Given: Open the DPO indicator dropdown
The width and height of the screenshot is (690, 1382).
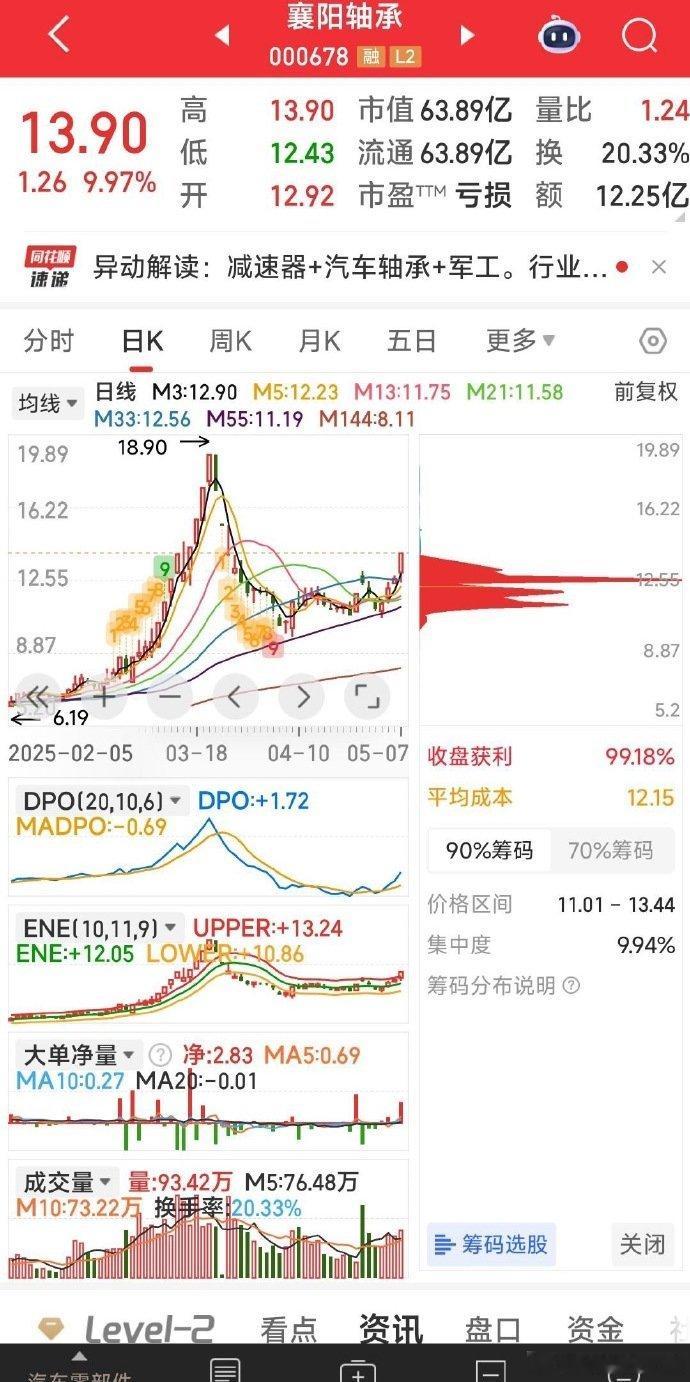Looking at the screenshot, I should pos(103,801).
